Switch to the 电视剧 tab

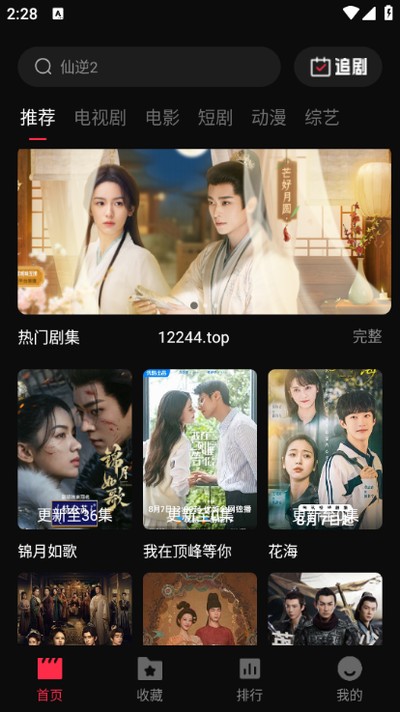(100, 118)
